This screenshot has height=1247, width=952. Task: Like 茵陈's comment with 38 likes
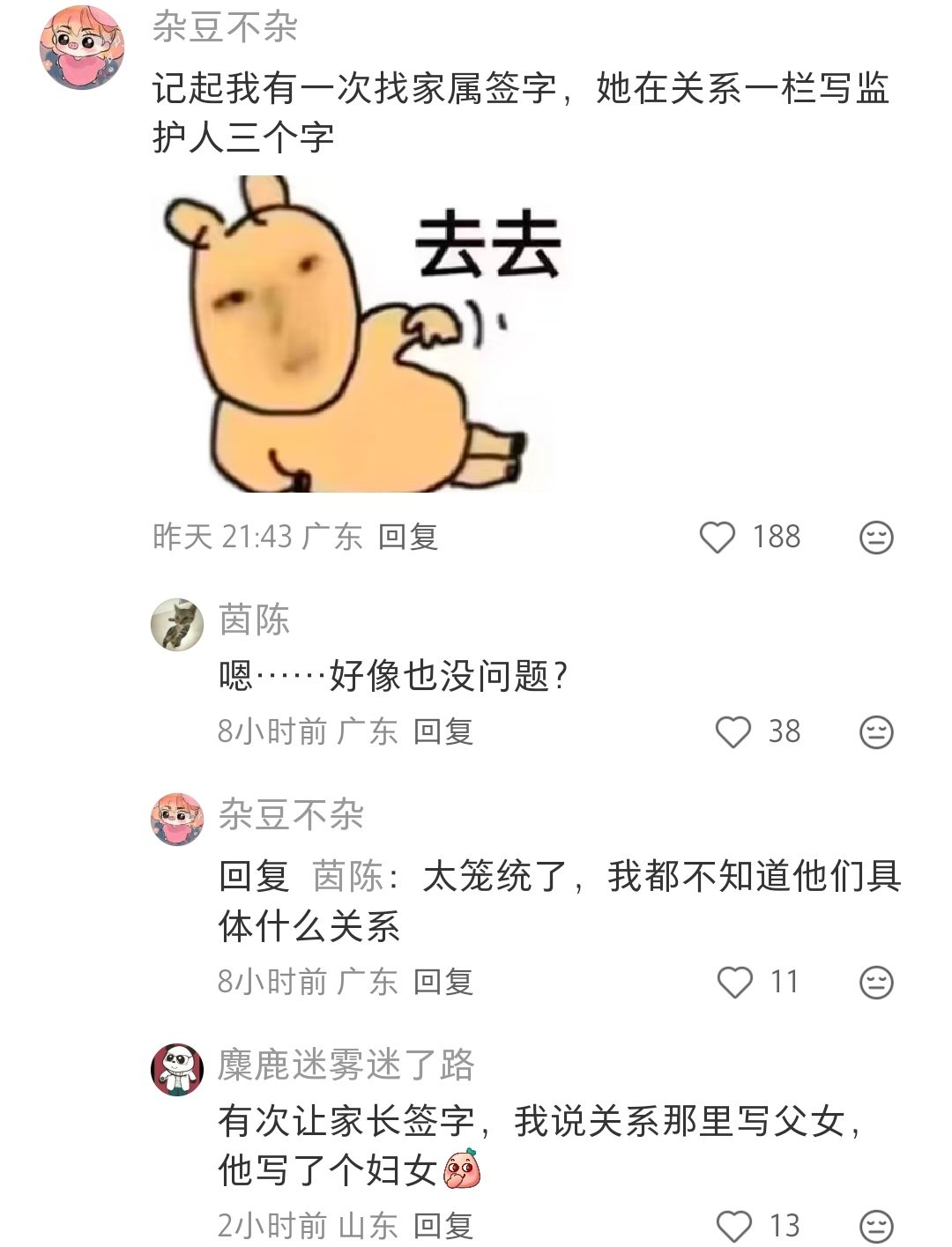tap(733, 731)
